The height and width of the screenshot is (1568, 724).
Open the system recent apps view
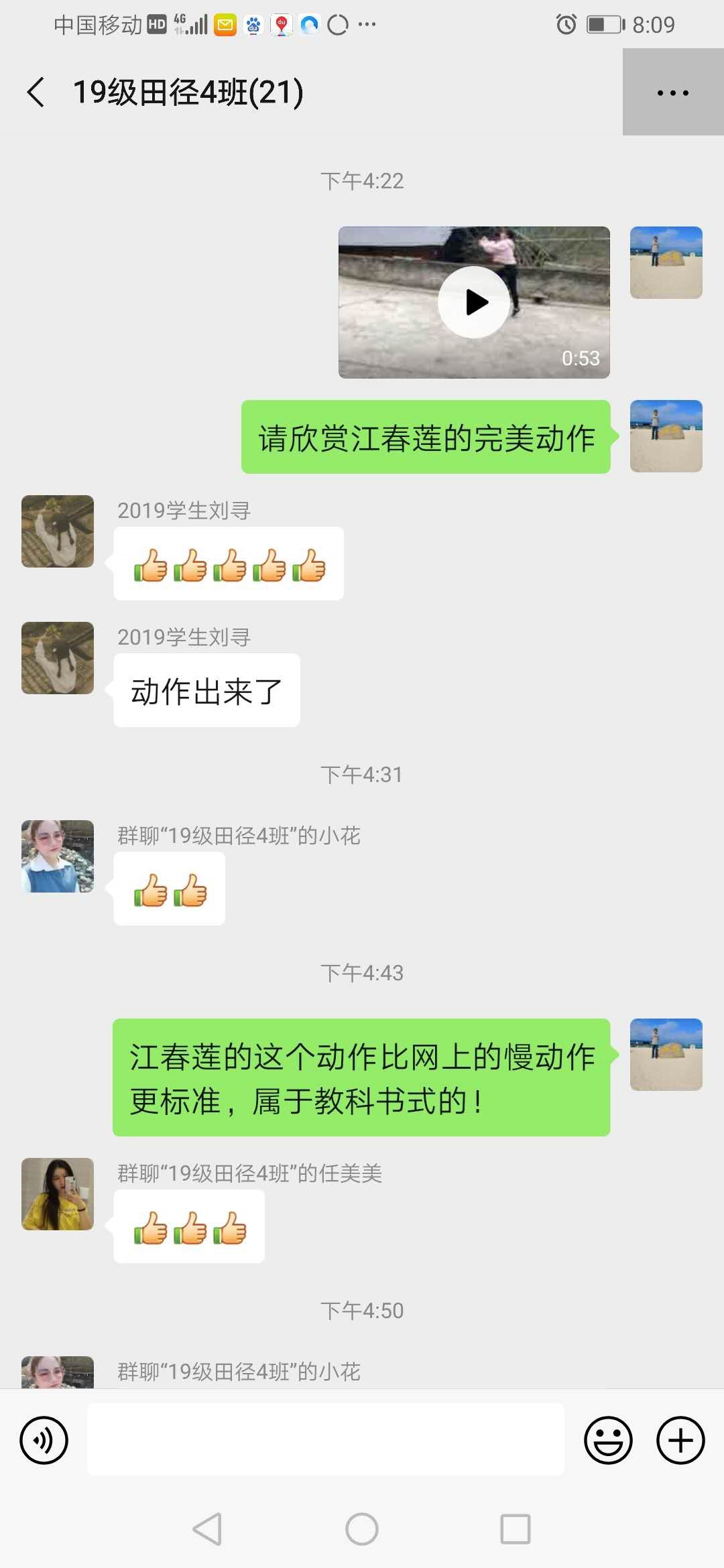[515, 1529]
